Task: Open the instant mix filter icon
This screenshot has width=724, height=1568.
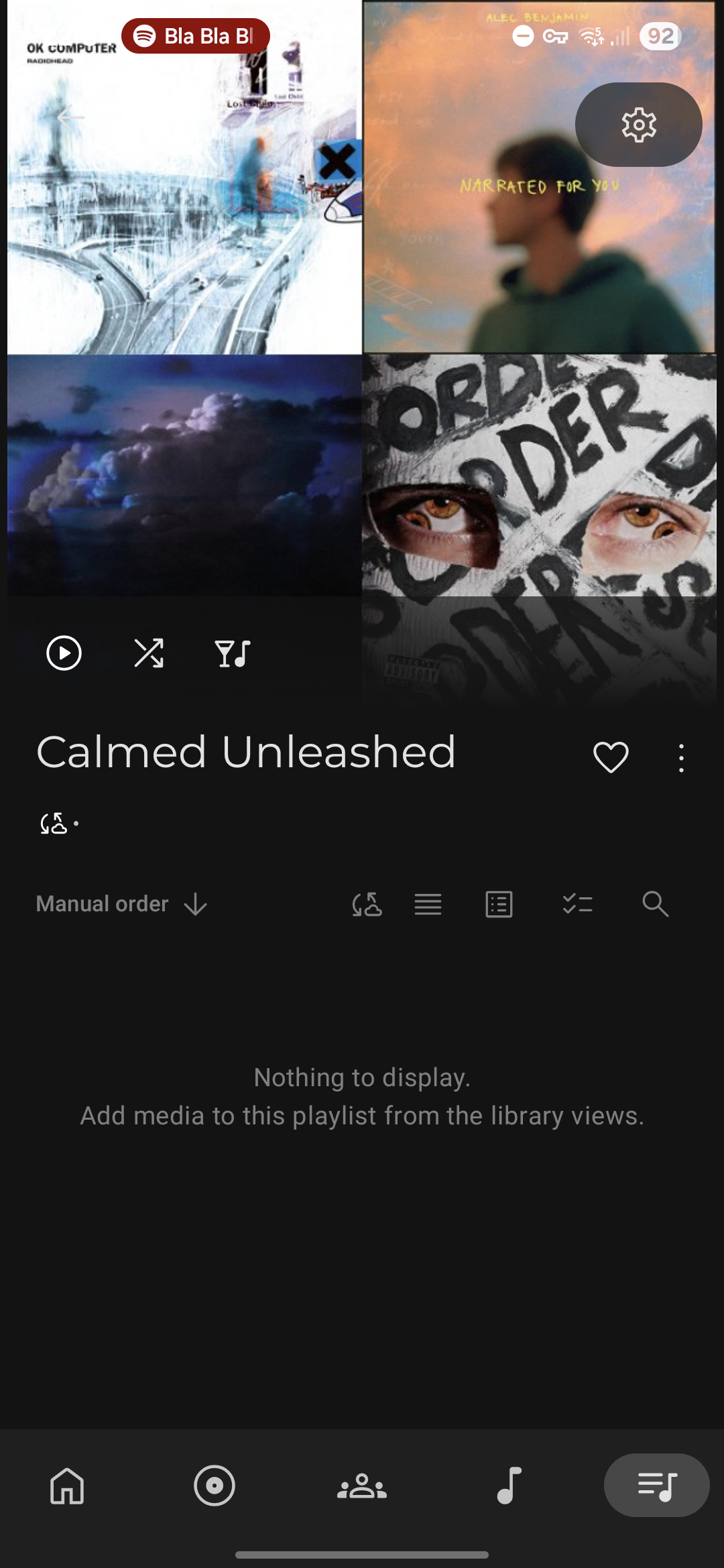Action: tap(233, 653)
